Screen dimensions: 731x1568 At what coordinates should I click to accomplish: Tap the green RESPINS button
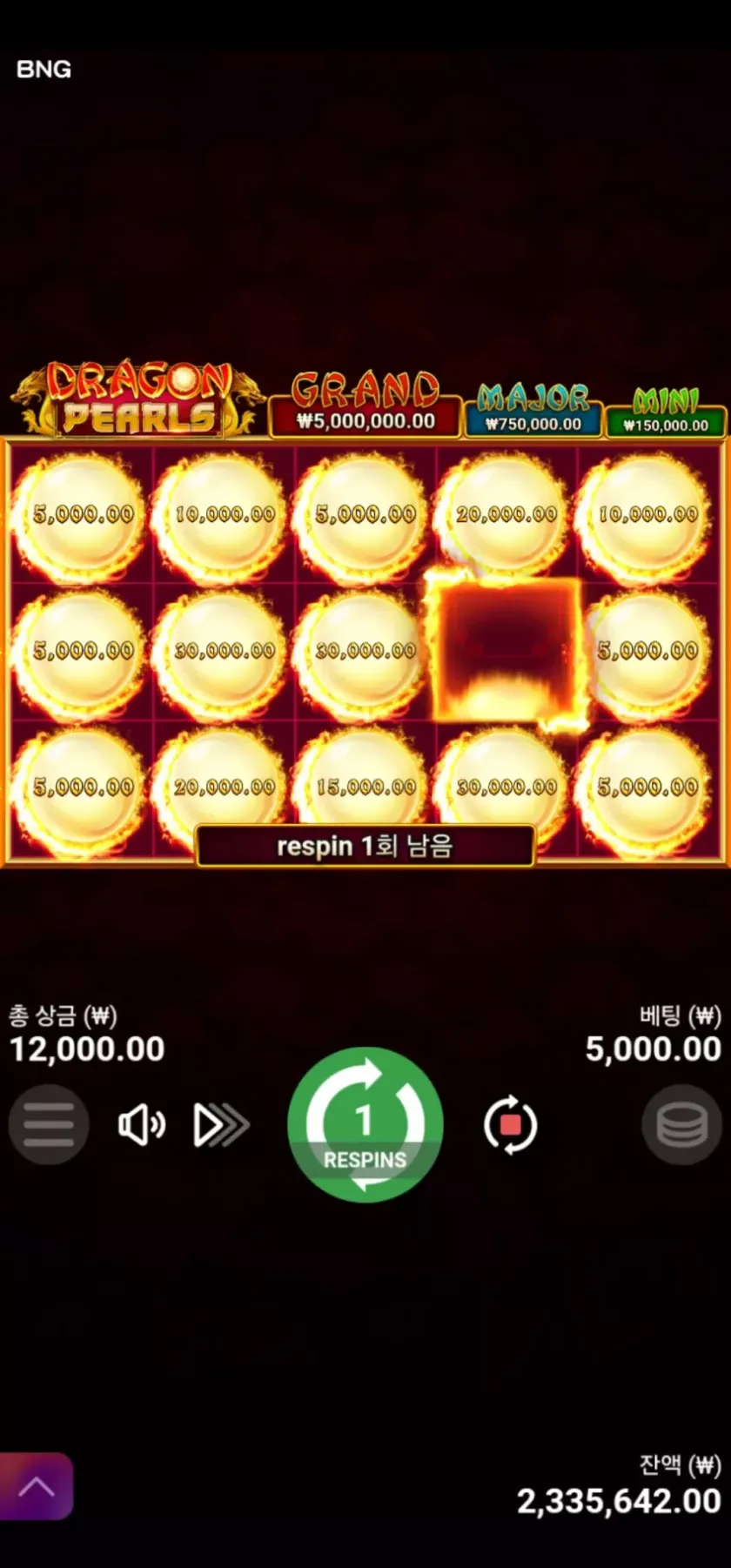point(365,1124)
